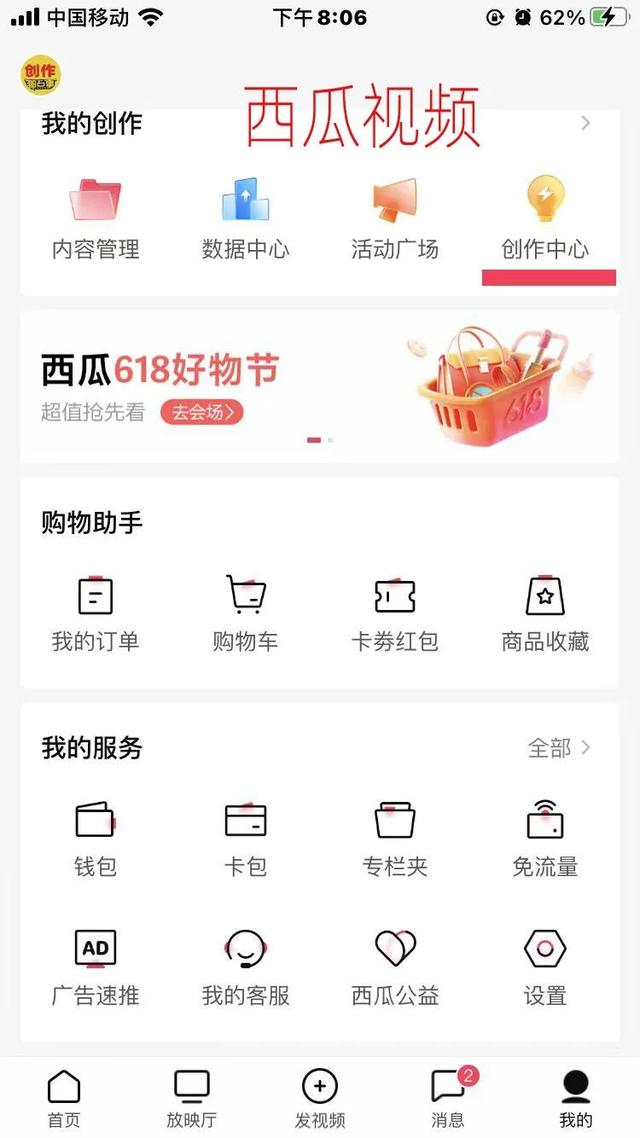The width and height of the screenshot is (640, 1138).
Task: Open the 购物车 shopping cart
Action: tap(245, 612)
